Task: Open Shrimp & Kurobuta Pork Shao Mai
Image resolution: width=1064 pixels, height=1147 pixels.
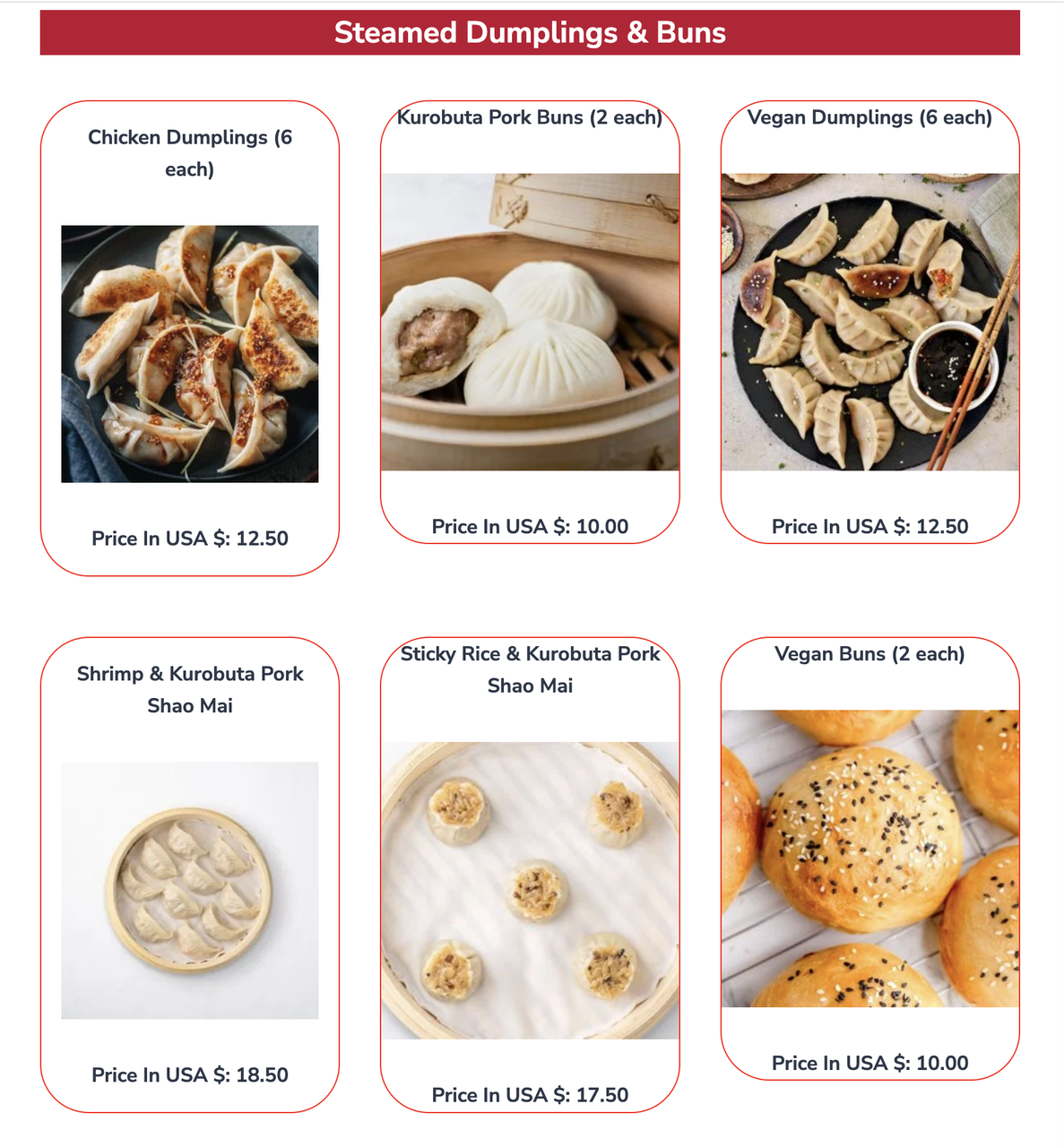Action: (x=189, y=890)
